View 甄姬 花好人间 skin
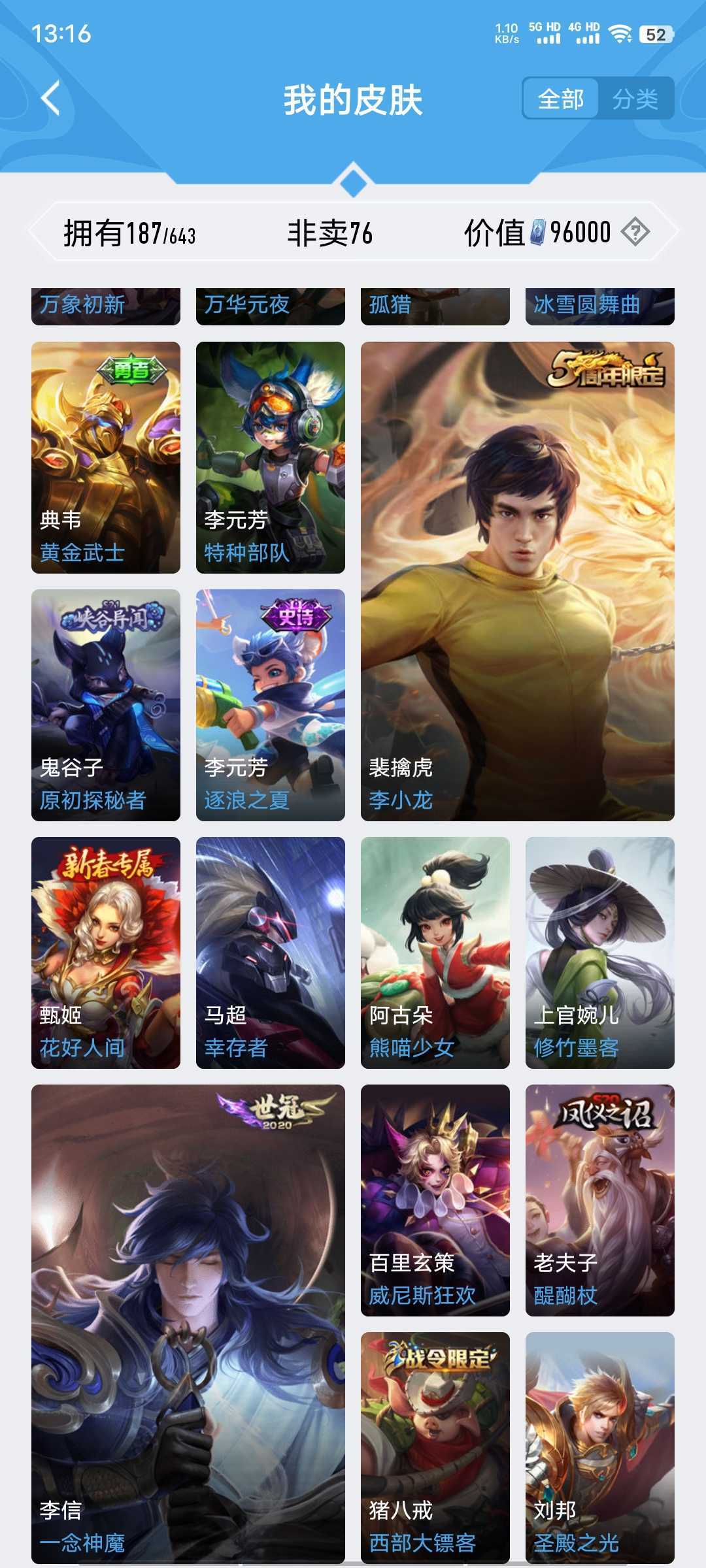The image size is (706, 1568). pos(106,953)
